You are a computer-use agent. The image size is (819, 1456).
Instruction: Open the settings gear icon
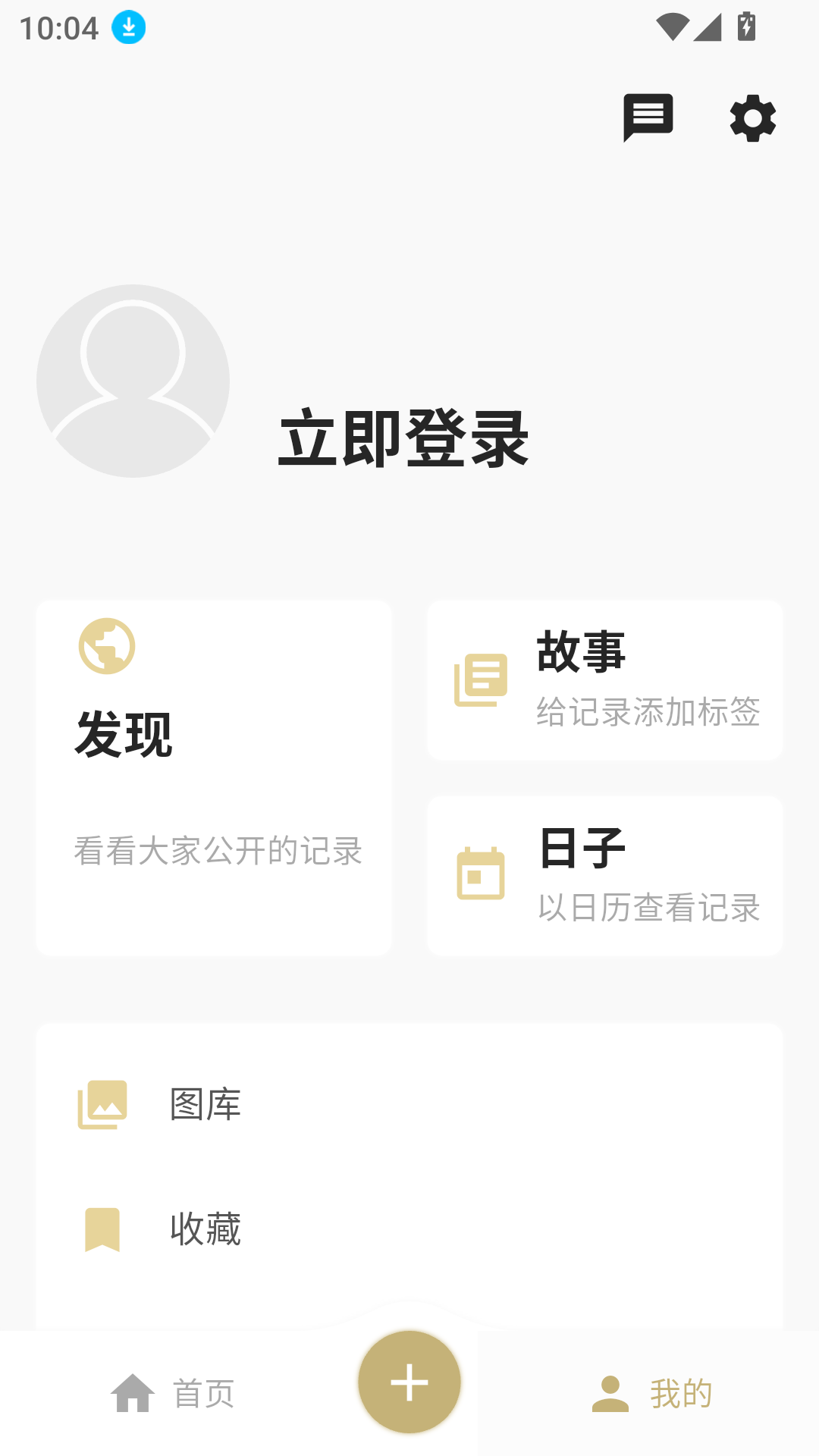tap(752, 117)
